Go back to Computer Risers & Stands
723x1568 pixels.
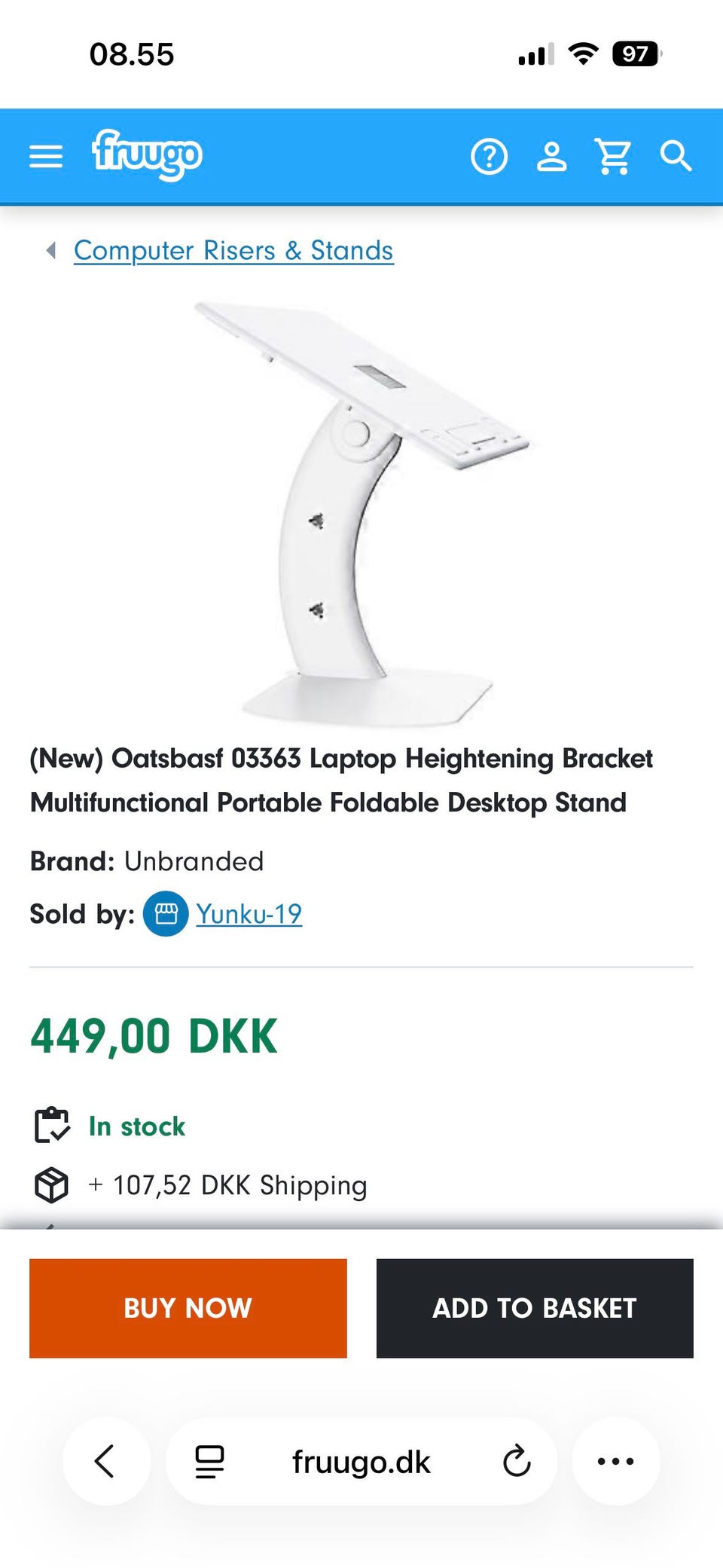tap(233, 250)
